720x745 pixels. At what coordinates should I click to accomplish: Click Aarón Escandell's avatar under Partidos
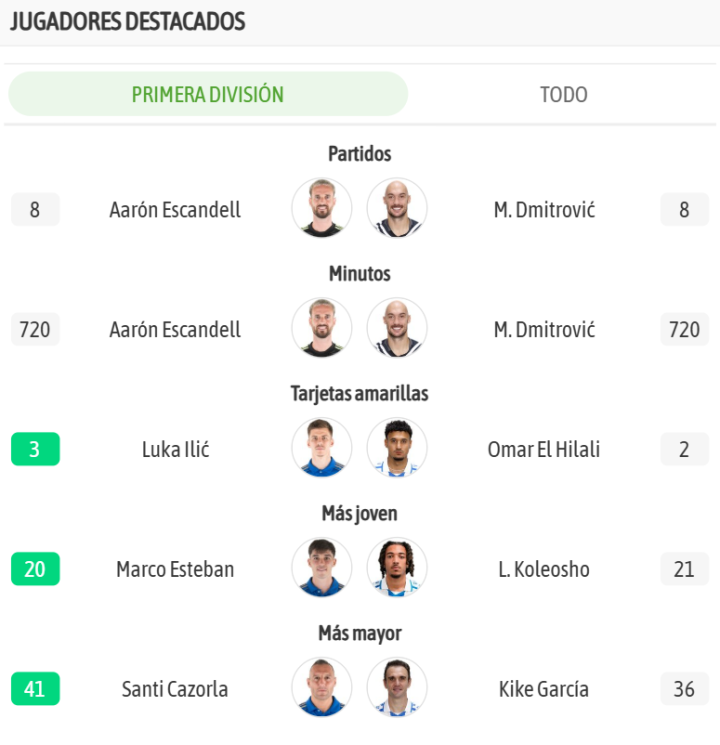click(x=322, y=208)
